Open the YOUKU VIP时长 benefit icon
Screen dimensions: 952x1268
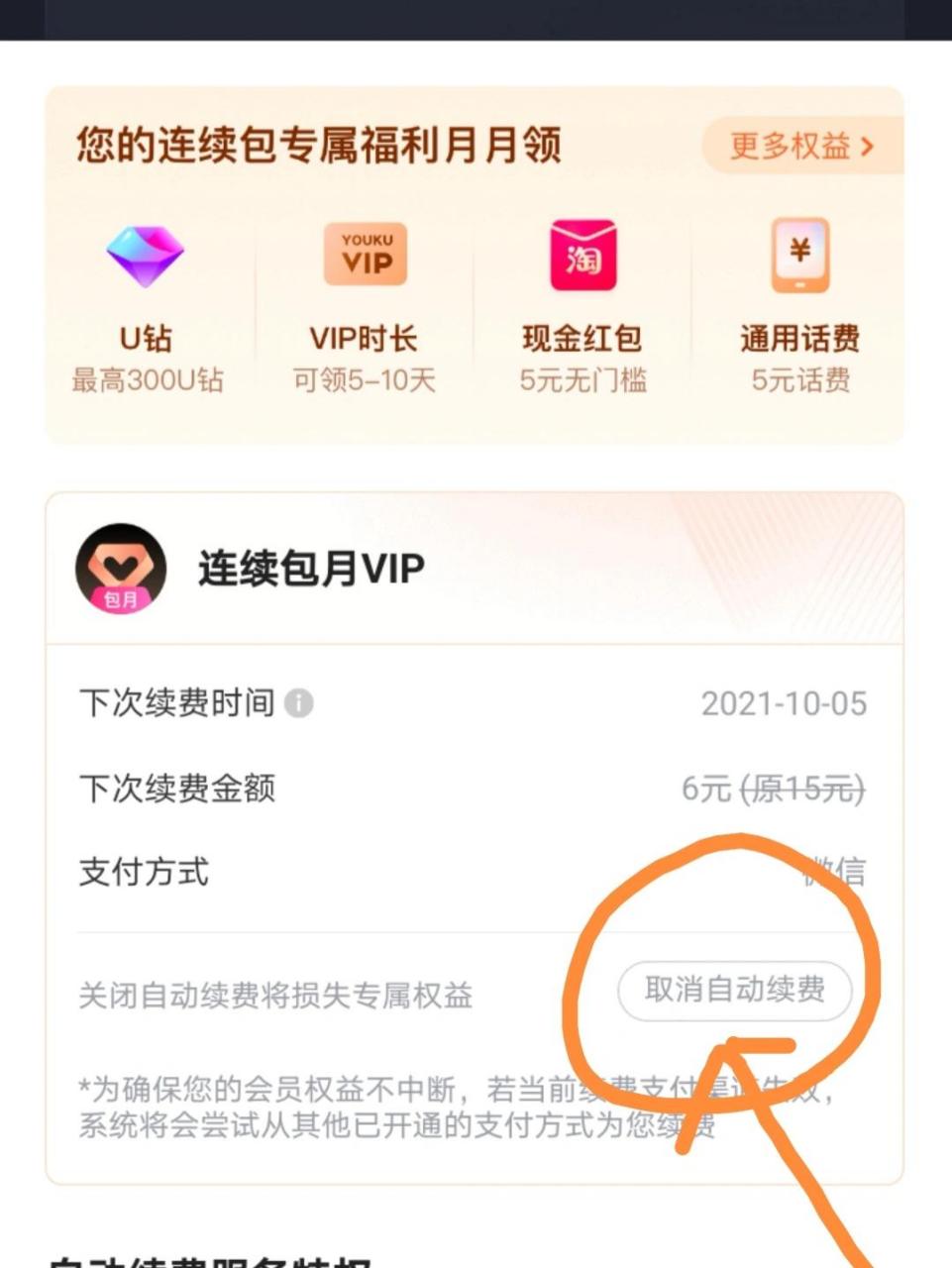tap(365, 256)
